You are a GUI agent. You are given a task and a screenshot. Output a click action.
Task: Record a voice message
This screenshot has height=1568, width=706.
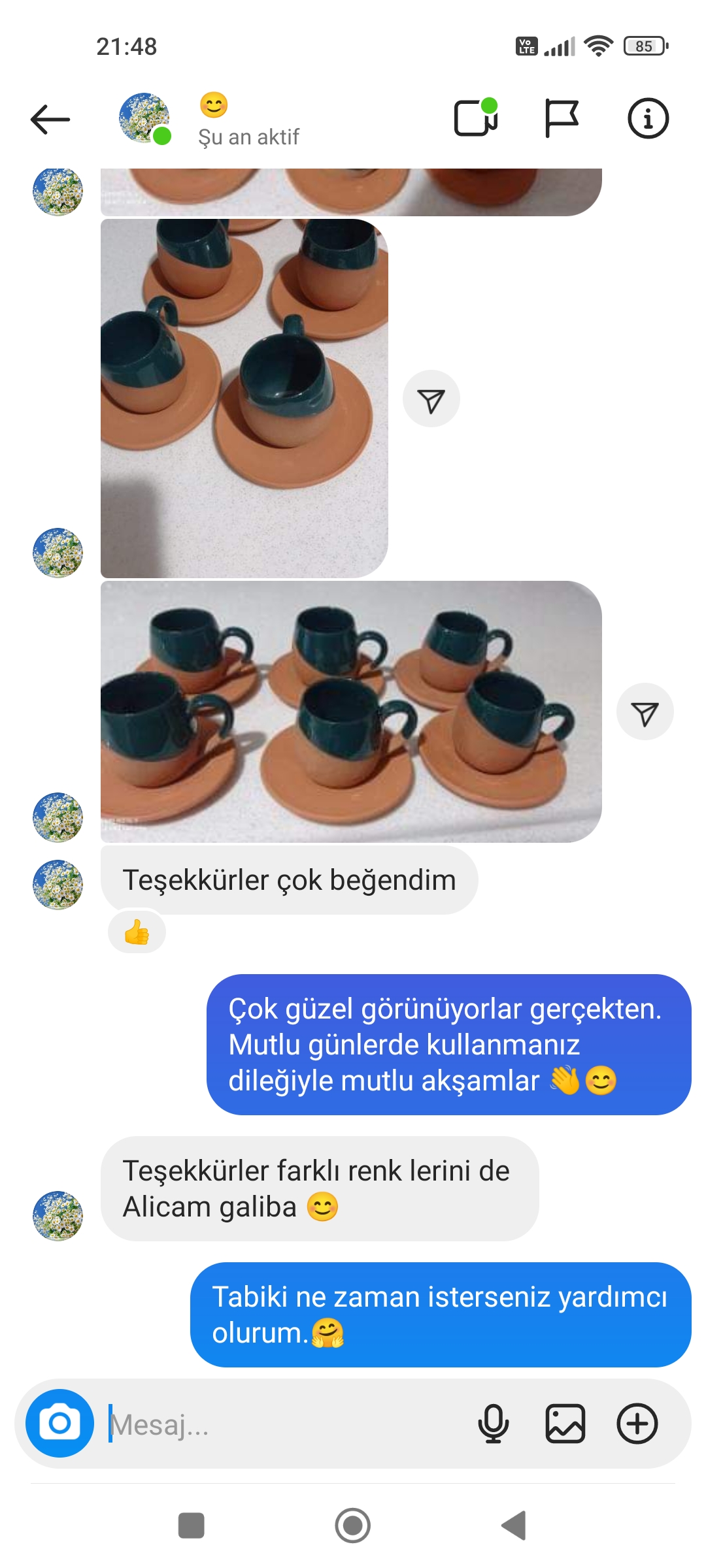click(493, 1424)
